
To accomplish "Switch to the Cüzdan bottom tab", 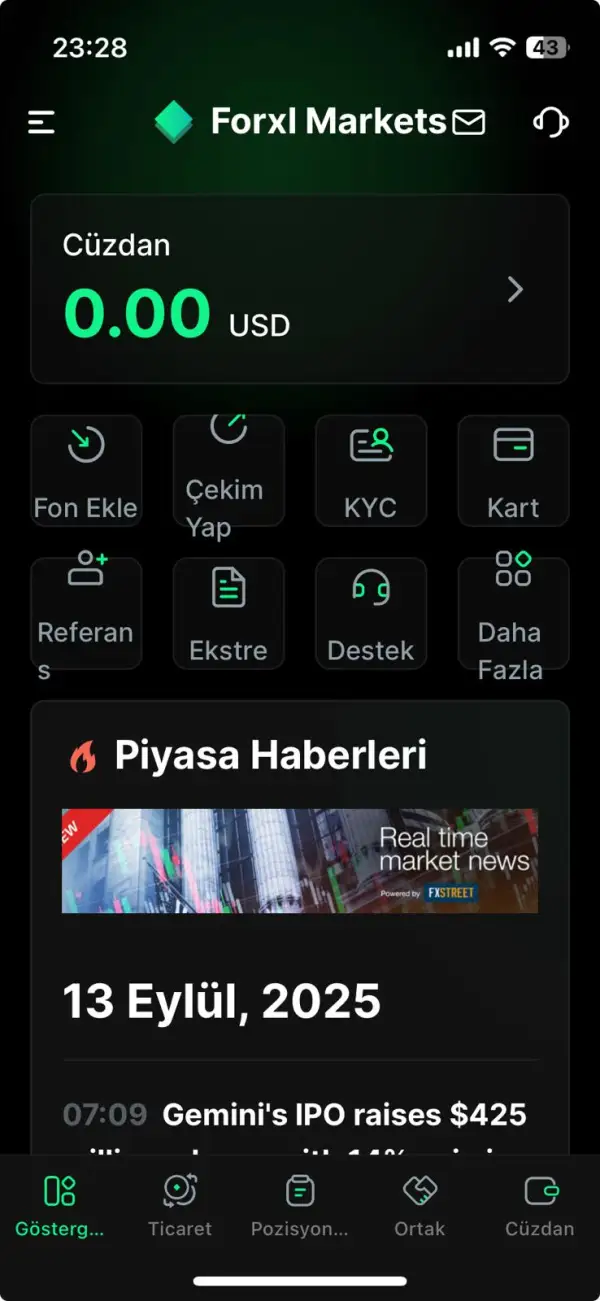I will (x=540, y=1206).
